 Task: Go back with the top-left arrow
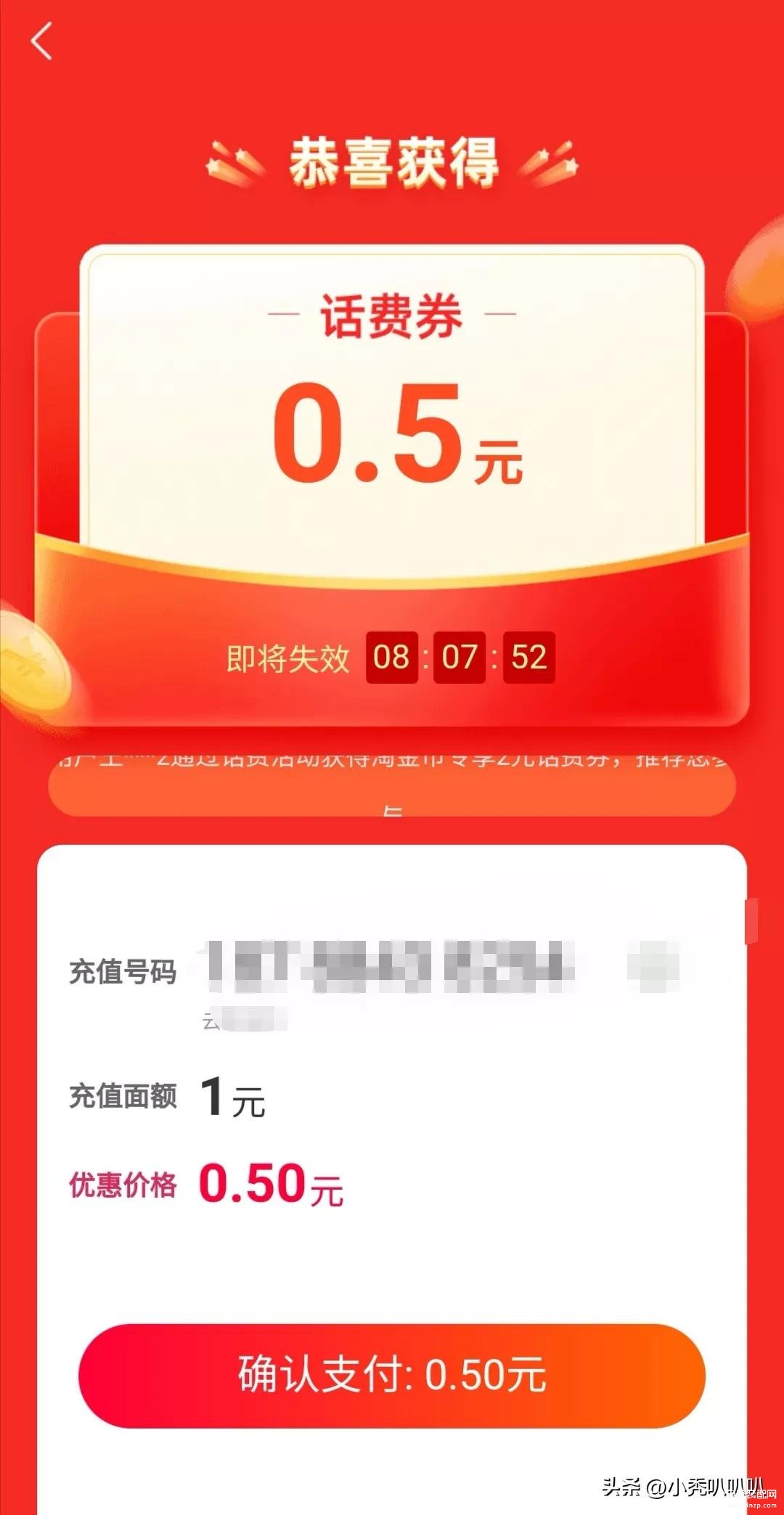(41, 41)
